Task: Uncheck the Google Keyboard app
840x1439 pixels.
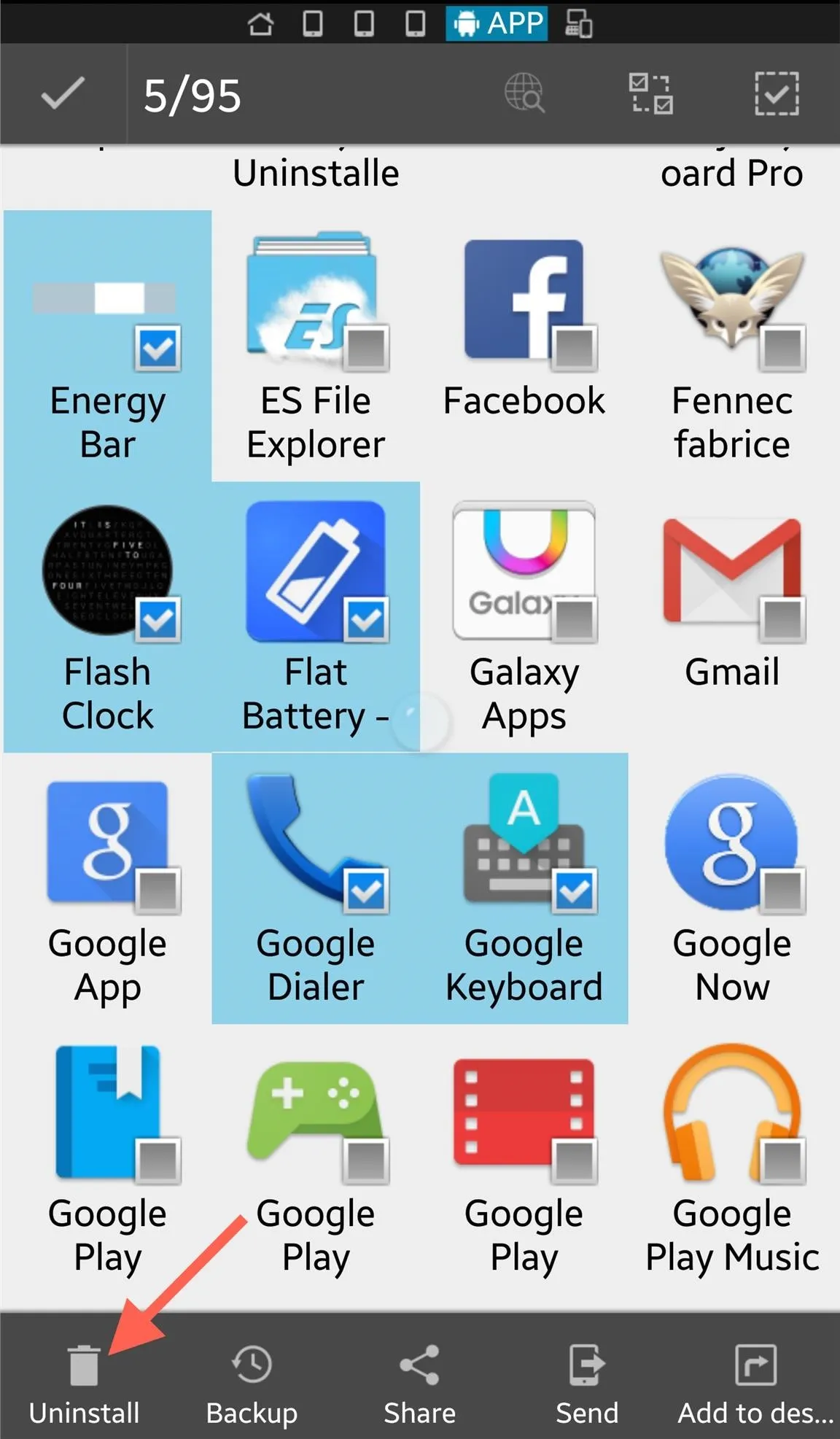Action: [x=524, y=888]
